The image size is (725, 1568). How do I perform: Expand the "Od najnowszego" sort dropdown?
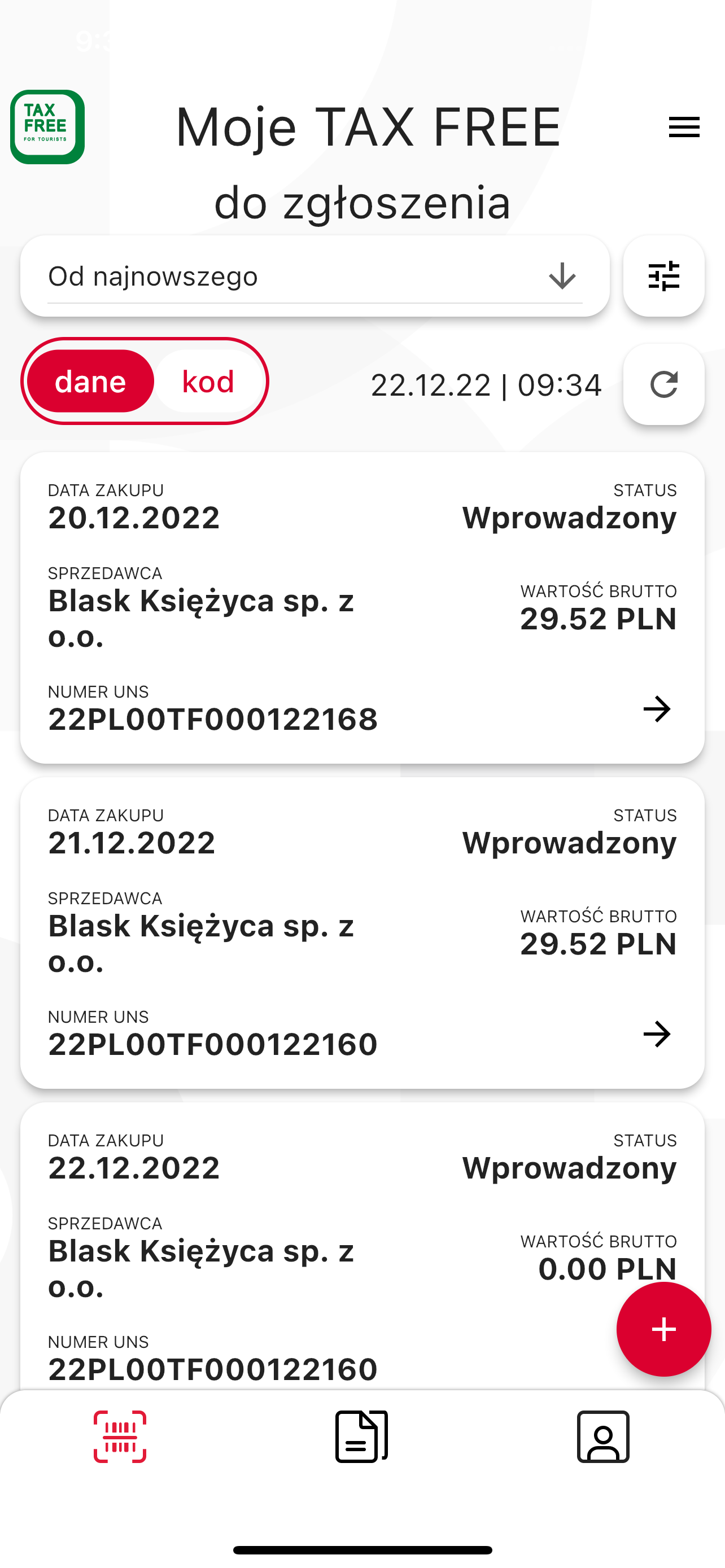click(315, 277)
